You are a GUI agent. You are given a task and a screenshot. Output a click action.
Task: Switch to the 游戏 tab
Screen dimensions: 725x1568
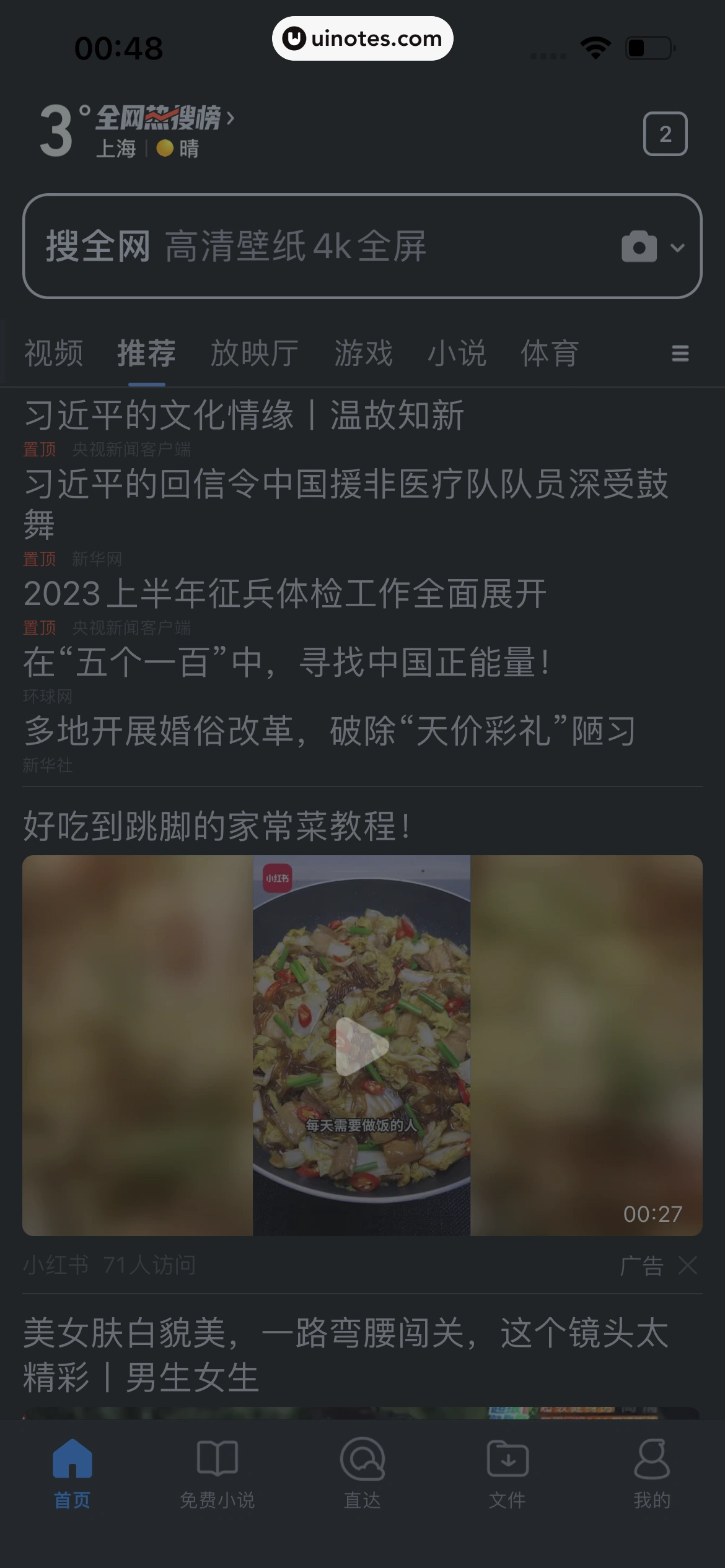[364, 354]
